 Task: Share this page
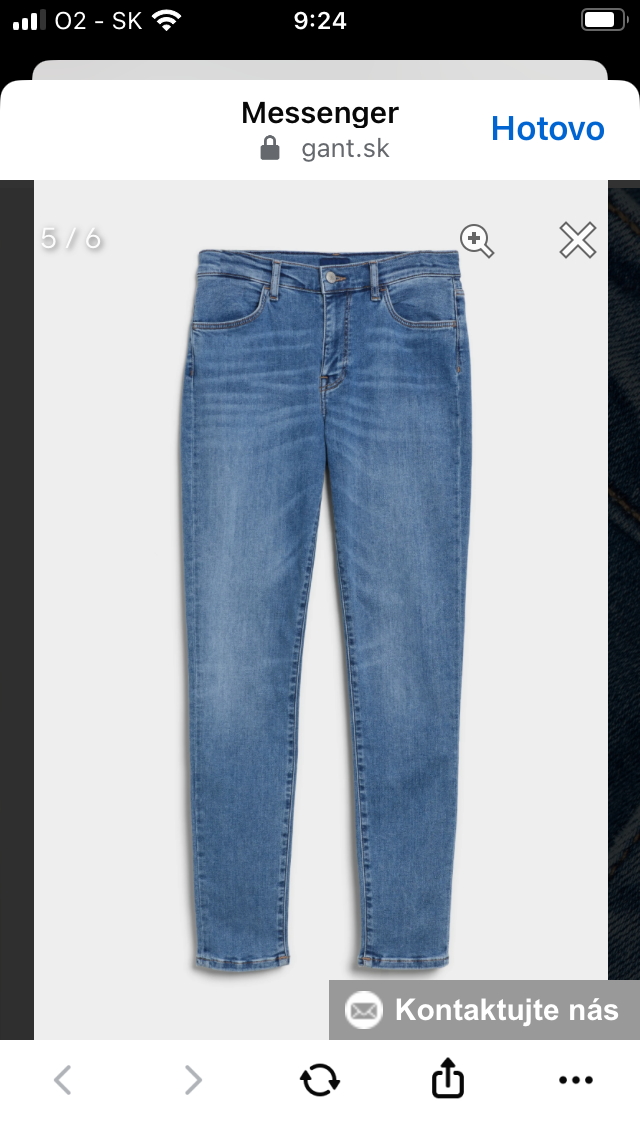(x=448, y=1079)
